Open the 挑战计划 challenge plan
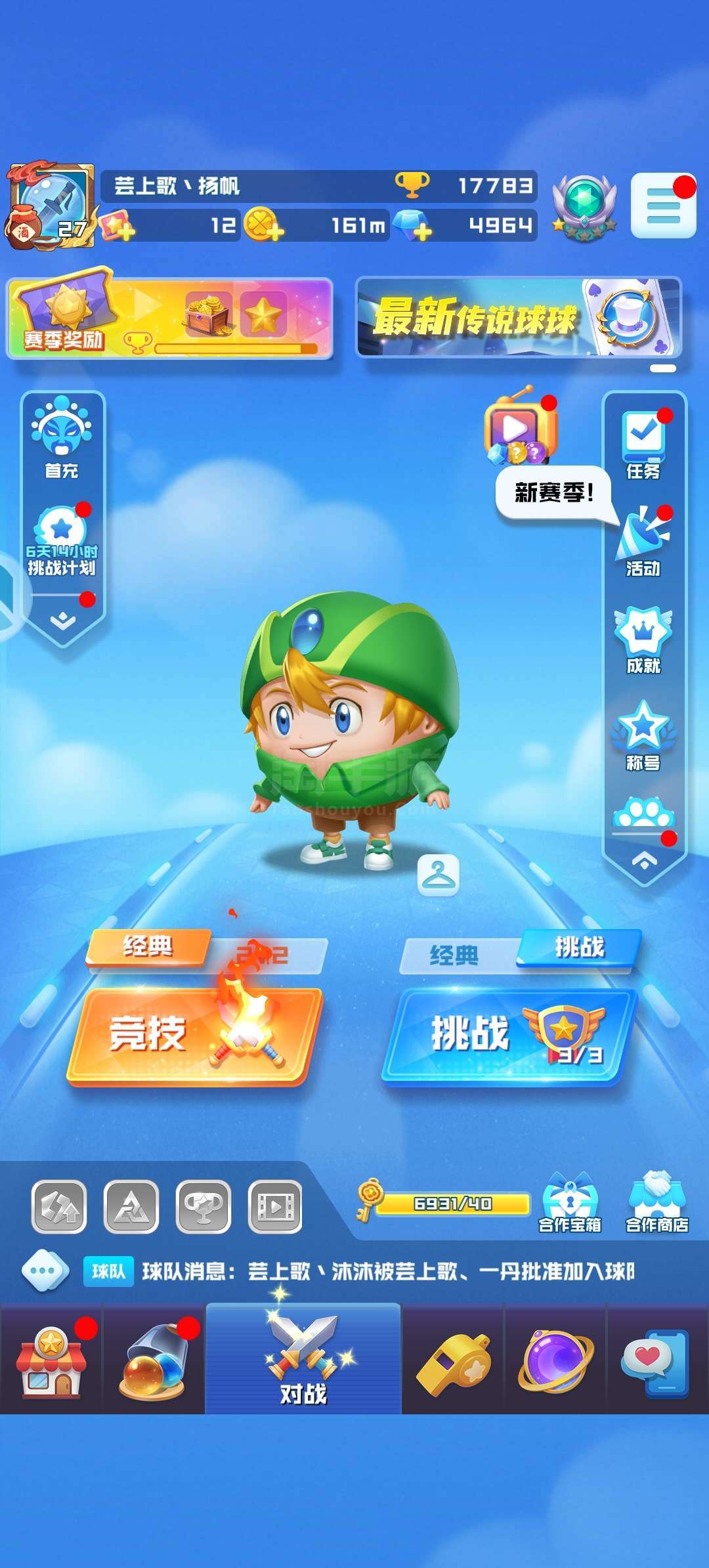The width and height of the screenshot is (709, 1568). click(x=62, y=542)
